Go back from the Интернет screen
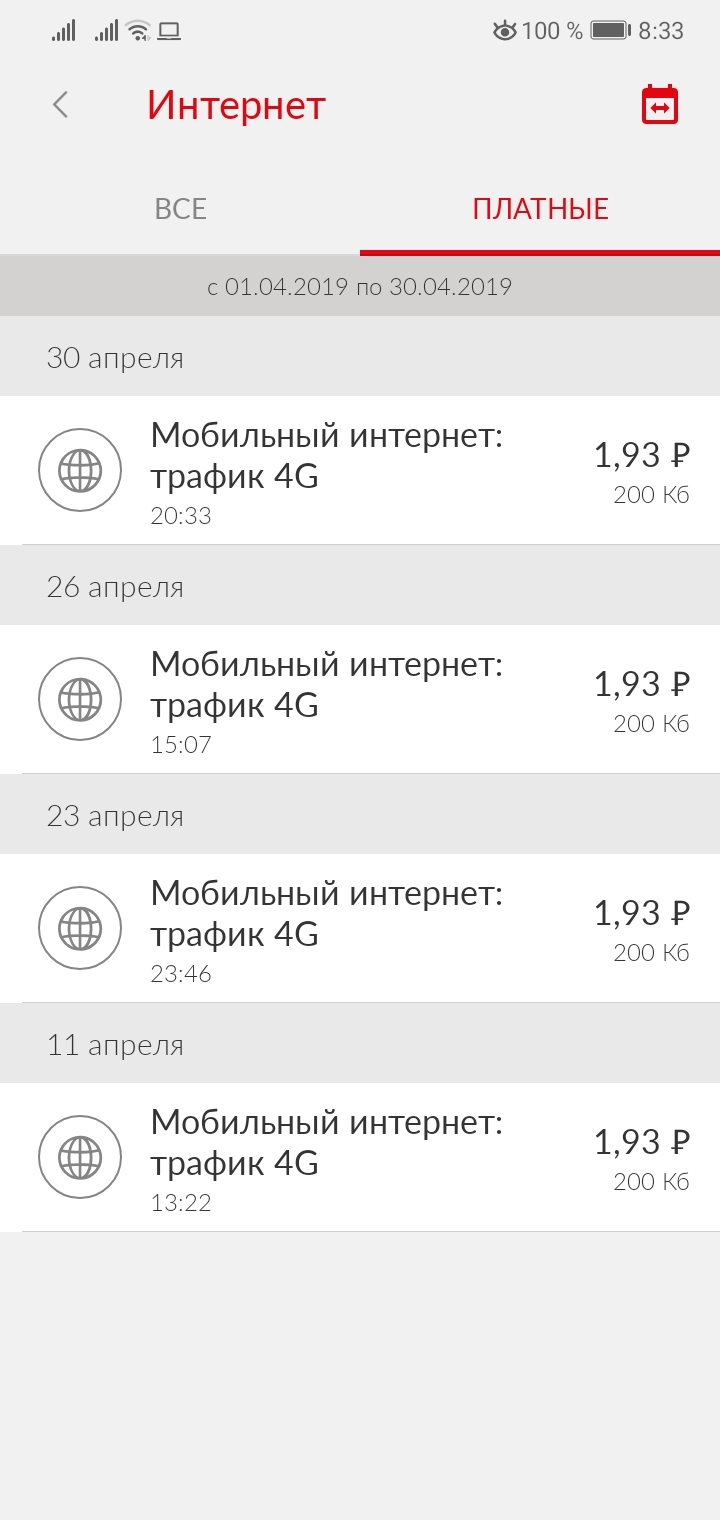The width and height of the screenshot is (720, 1520). 61,105
